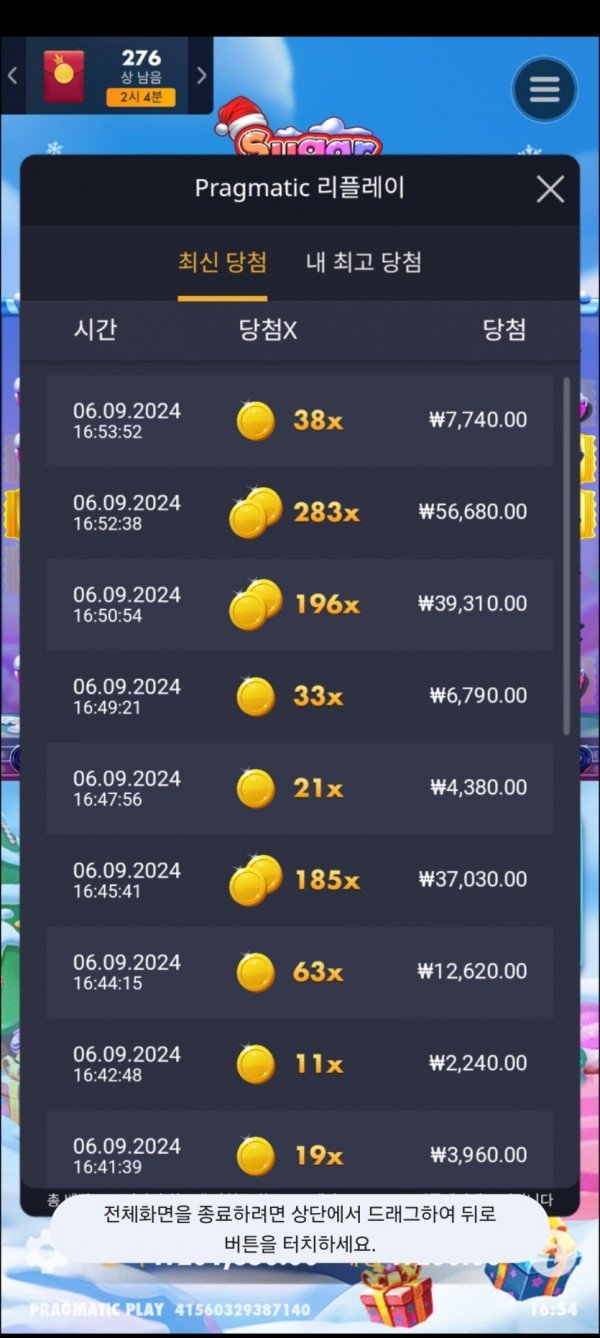Open the 276 상 남음 prize drop banner
Screen dimensions: 600x1338
[107, 75]
